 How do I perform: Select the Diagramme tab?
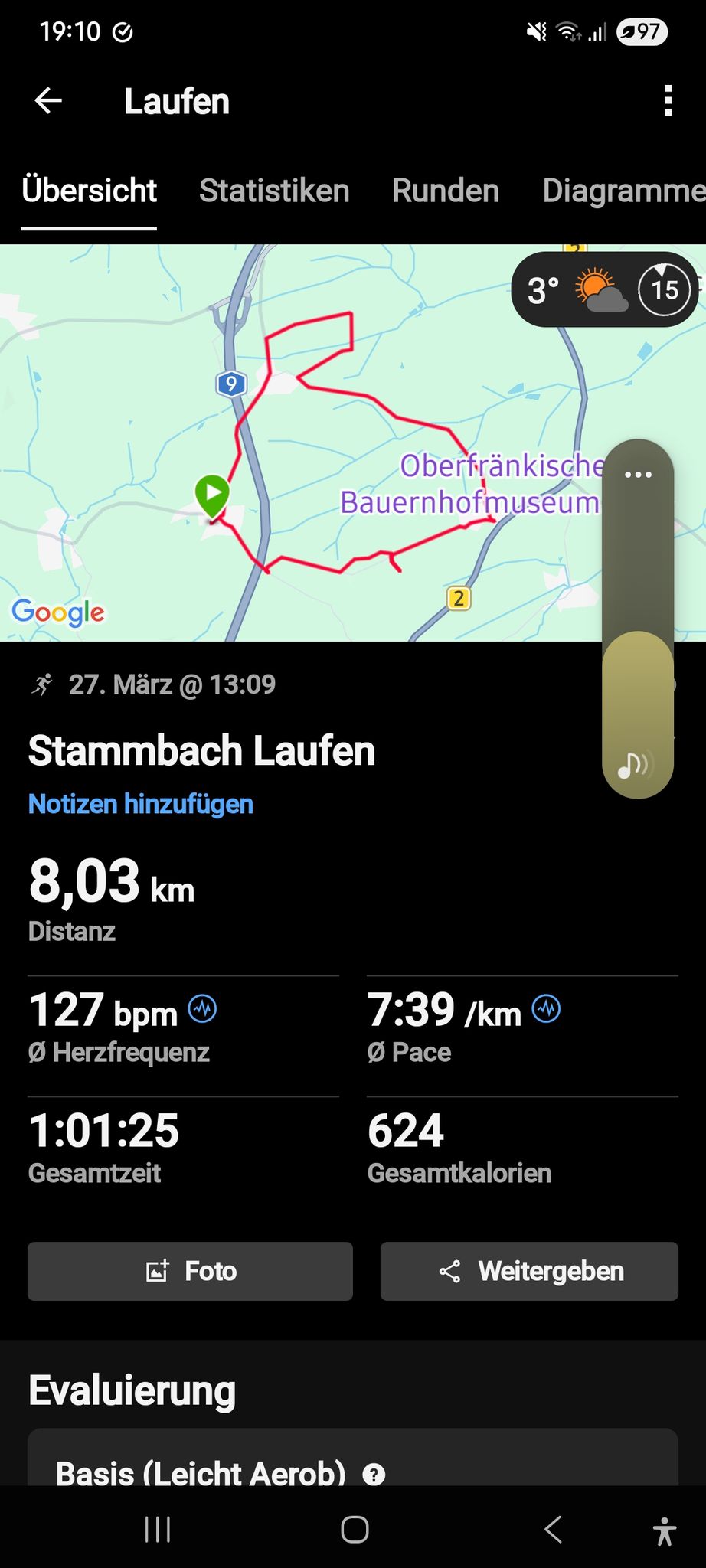624,191
